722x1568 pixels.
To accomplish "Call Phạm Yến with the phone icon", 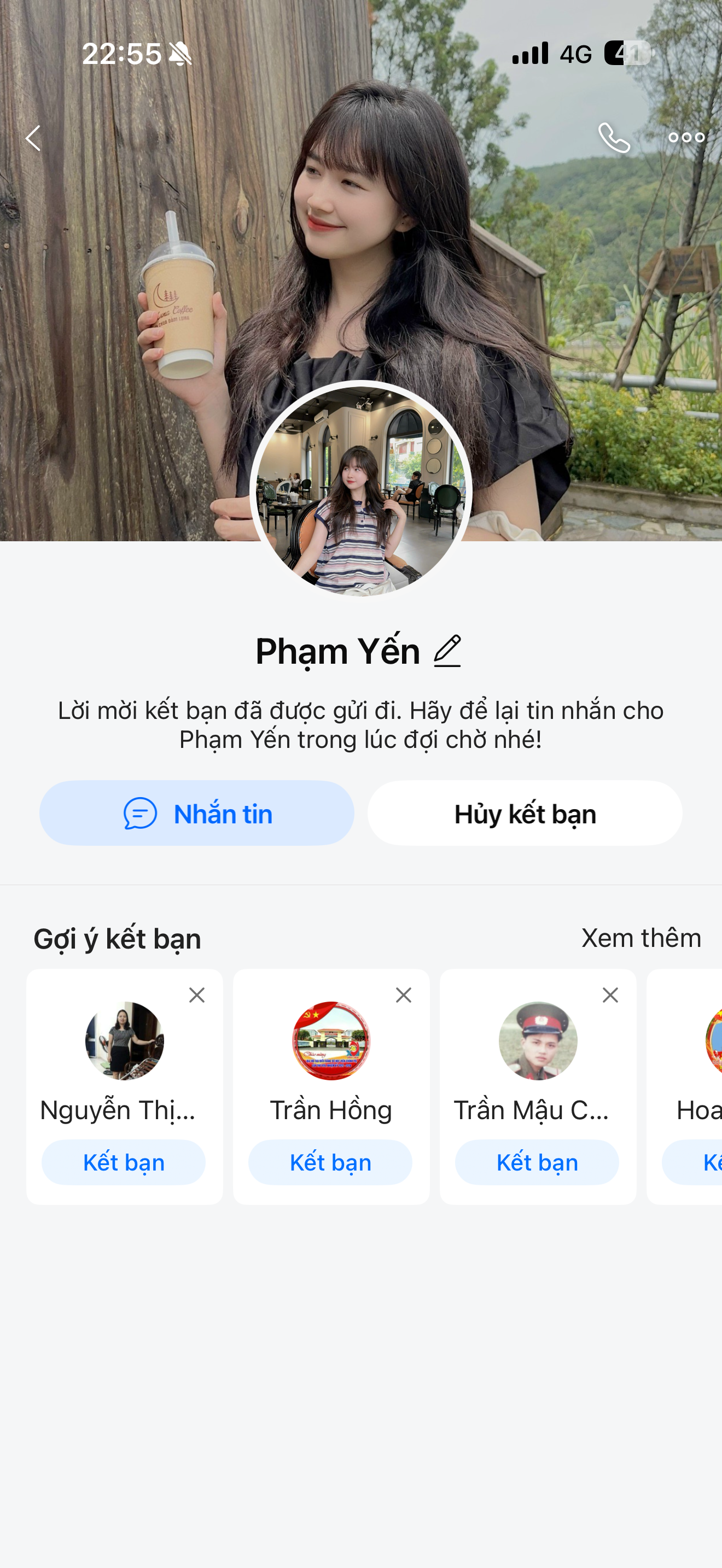I will [x=614, y=138].
